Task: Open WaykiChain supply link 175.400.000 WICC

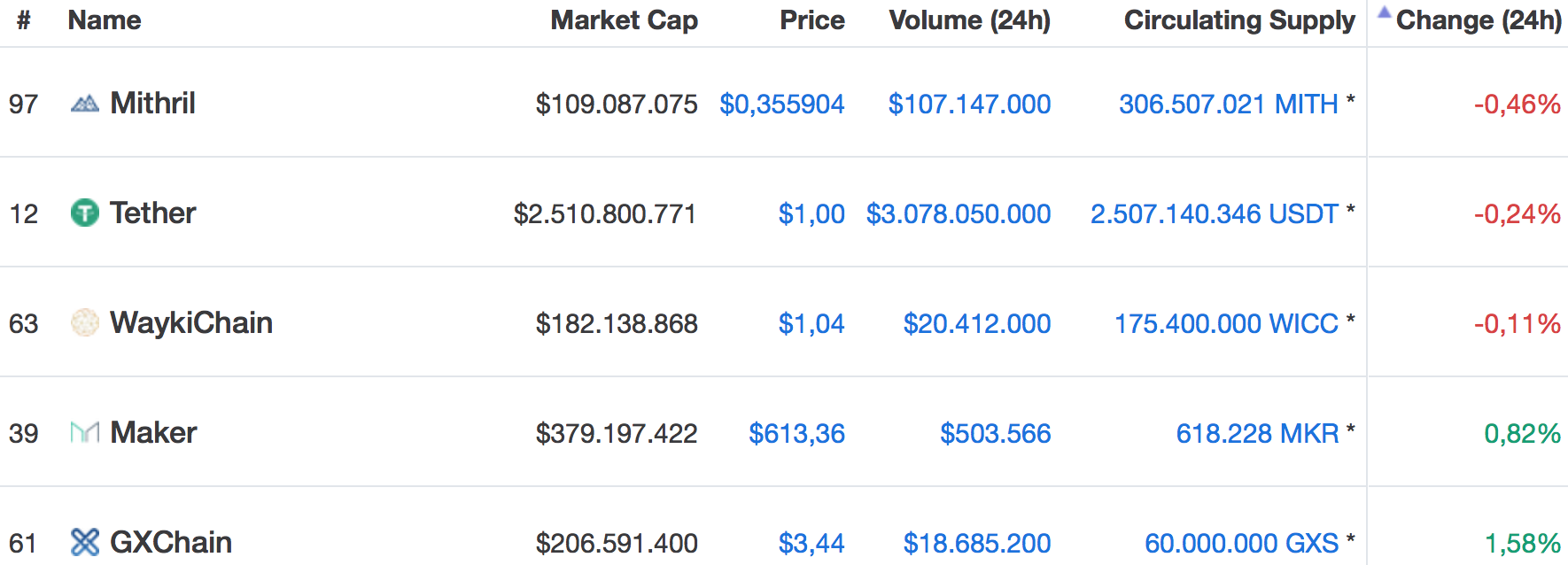Action: pos(1226,324)
